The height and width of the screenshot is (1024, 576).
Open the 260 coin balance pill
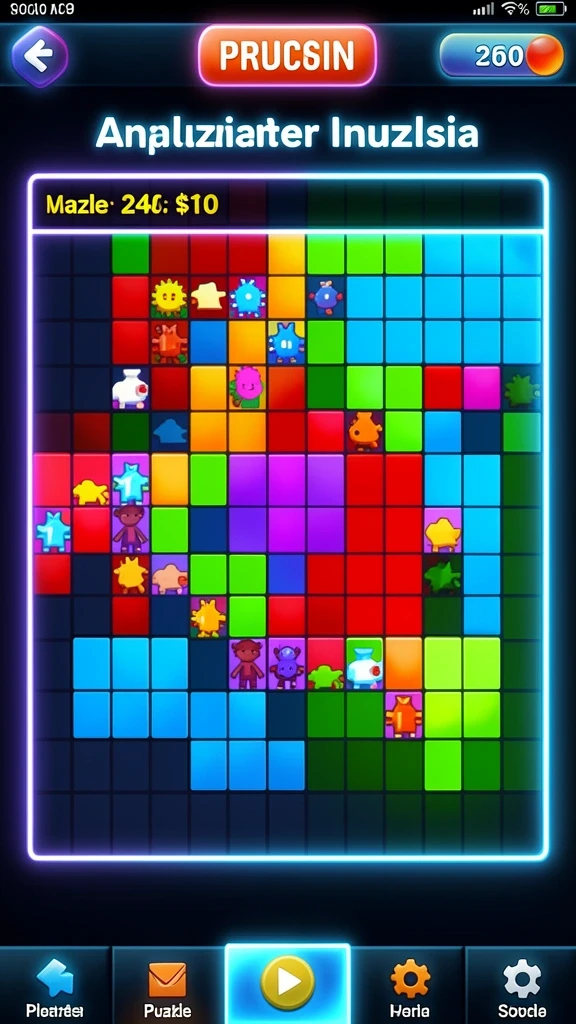coord(502,56)
